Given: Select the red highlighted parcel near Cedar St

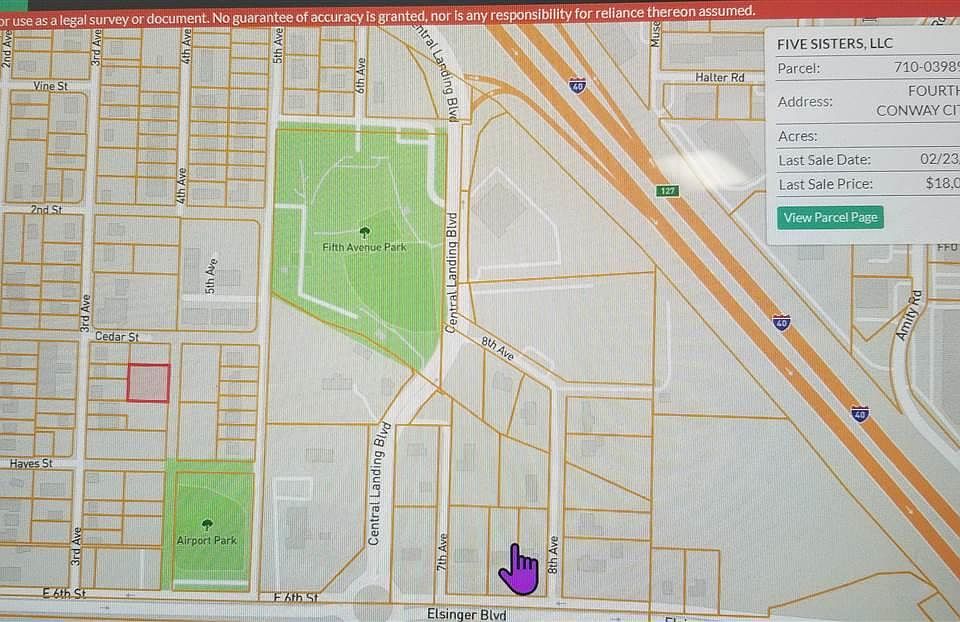Looking at the screenshot, I should [148, 384].
